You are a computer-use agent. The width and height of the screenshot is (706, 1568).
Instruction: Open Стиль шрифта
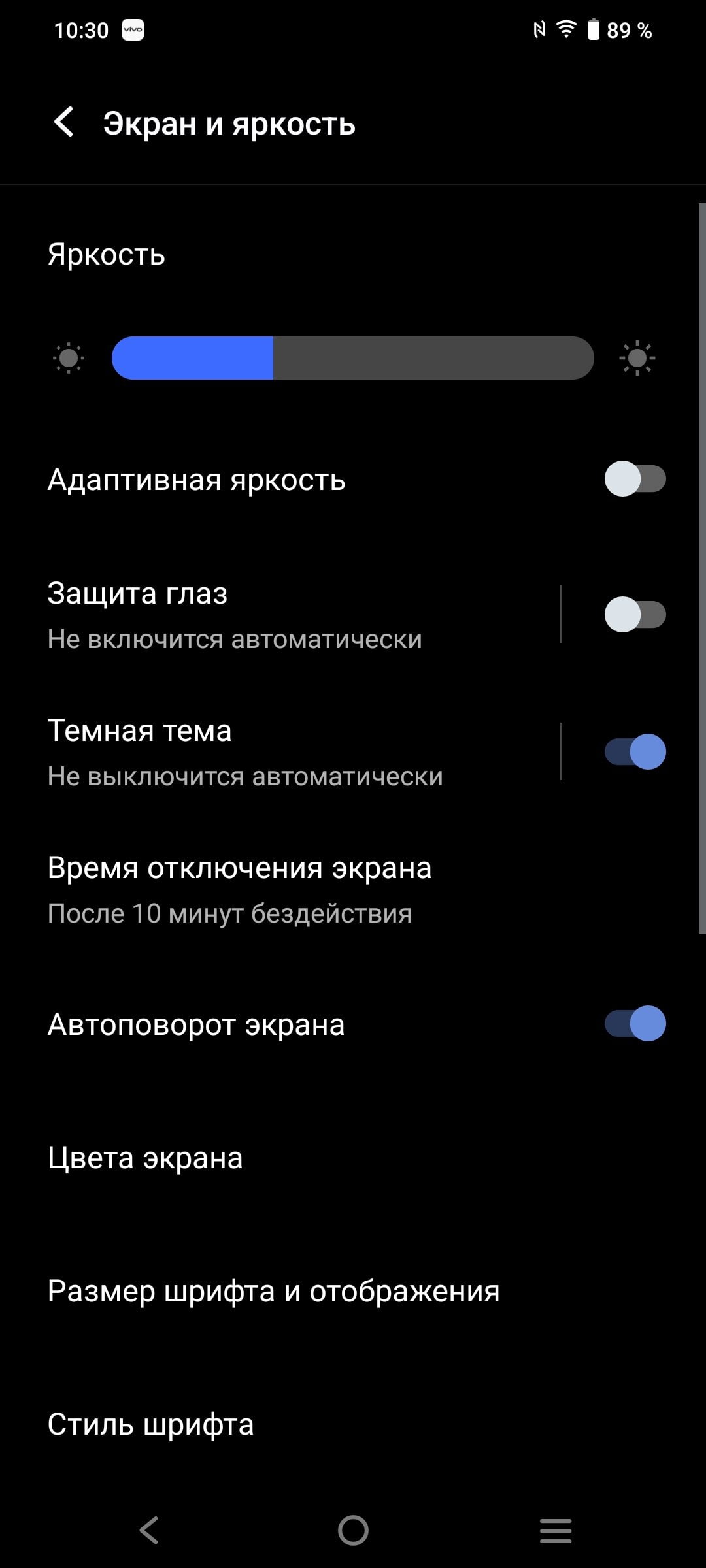pyautogui.click(x=353, y=1424)
